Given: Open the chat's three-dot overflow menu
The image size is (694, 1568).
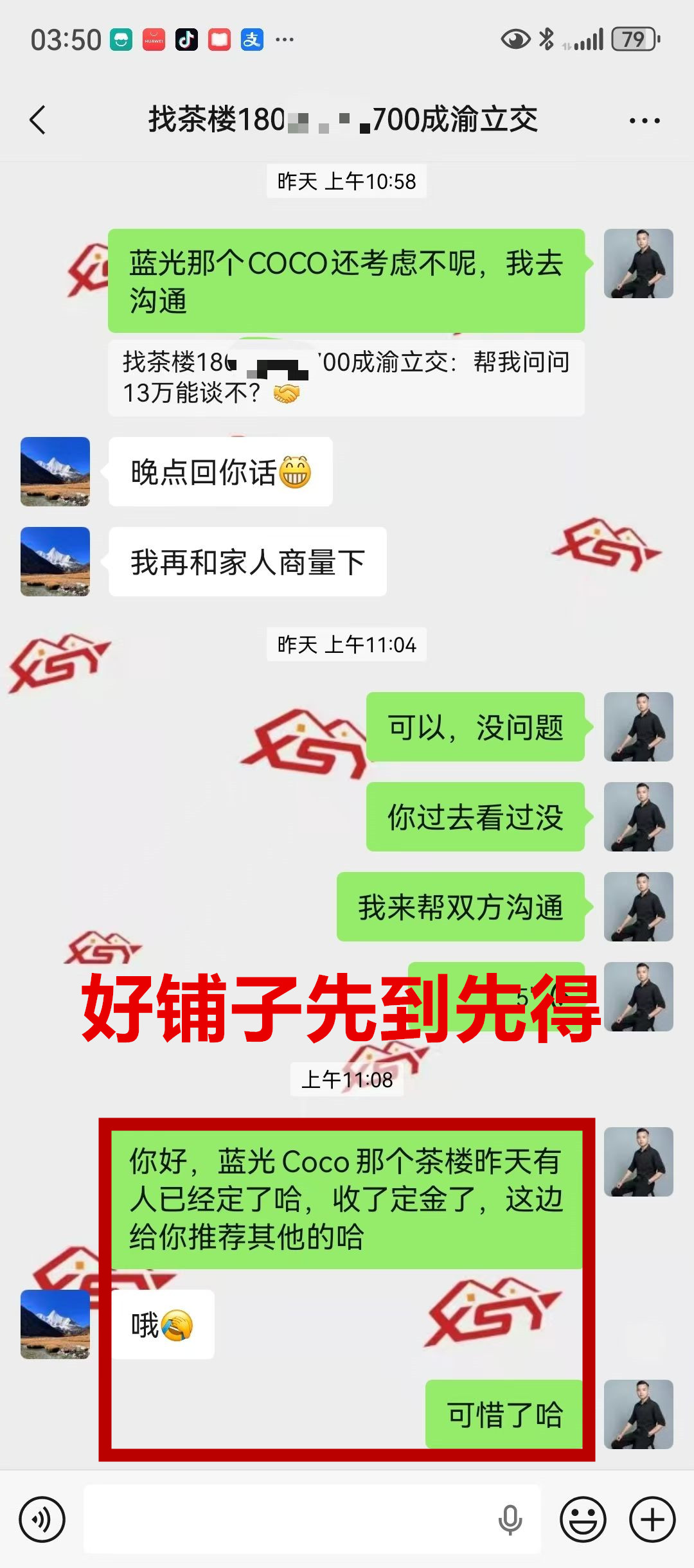Looking at the screenshot, I should coord(645,120).
